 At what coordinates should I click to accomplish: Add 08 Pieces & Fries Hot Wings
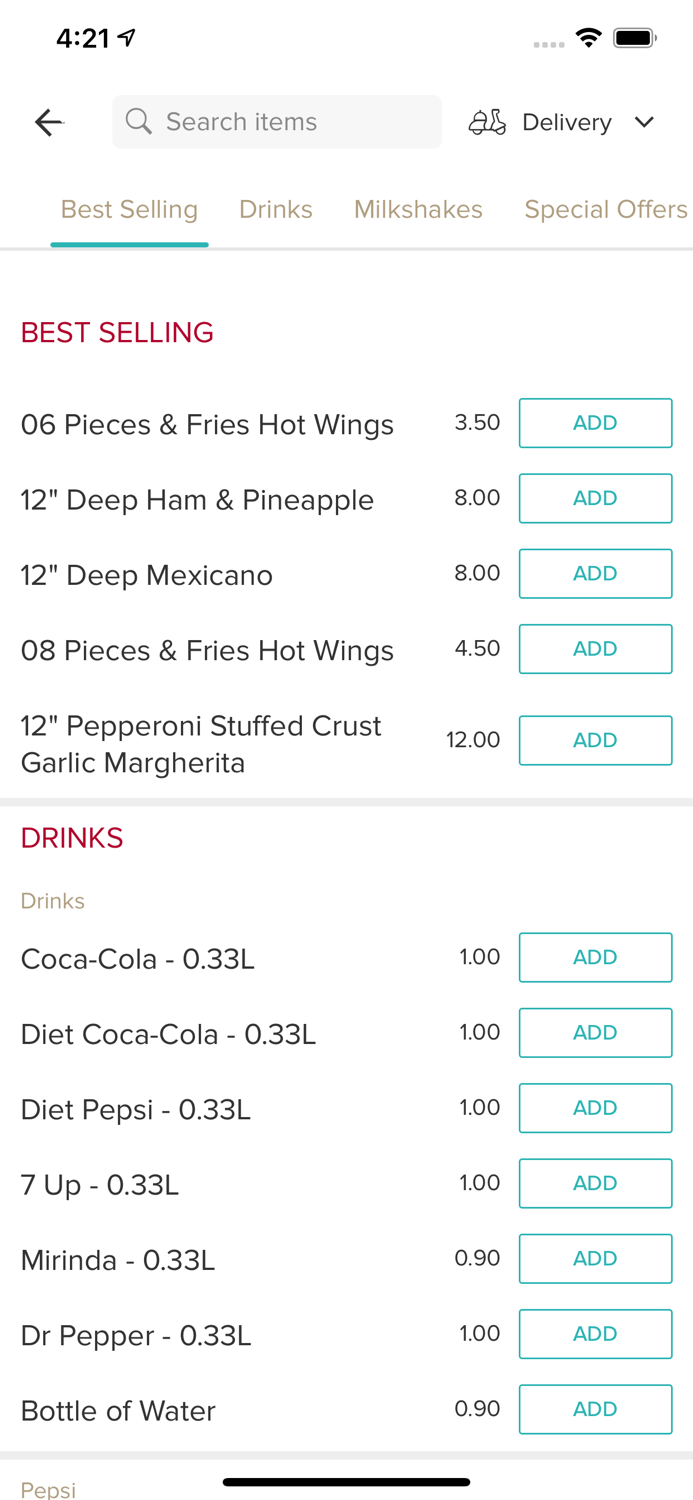pos(595,649)
